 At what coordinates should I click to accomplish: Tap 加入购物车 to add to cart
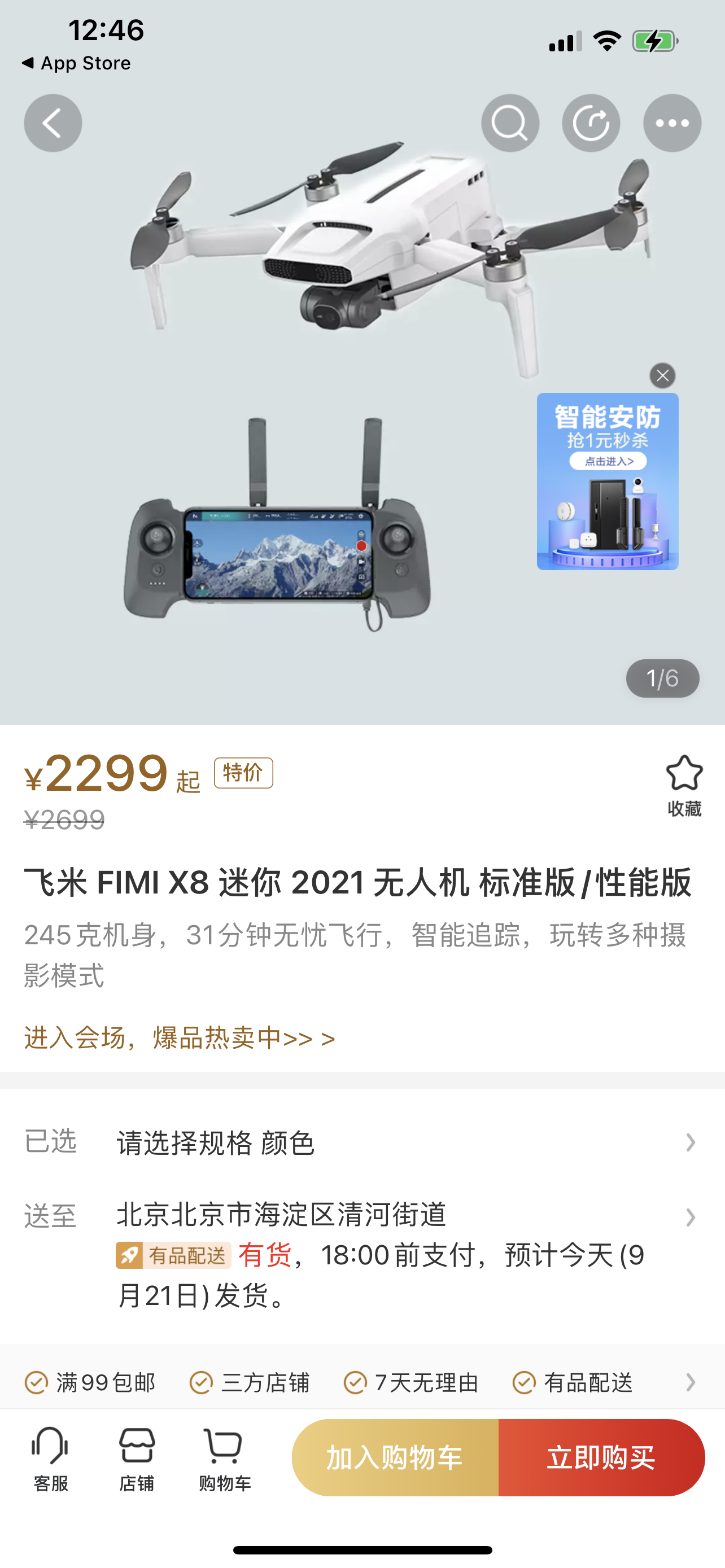coord(395,1458)
